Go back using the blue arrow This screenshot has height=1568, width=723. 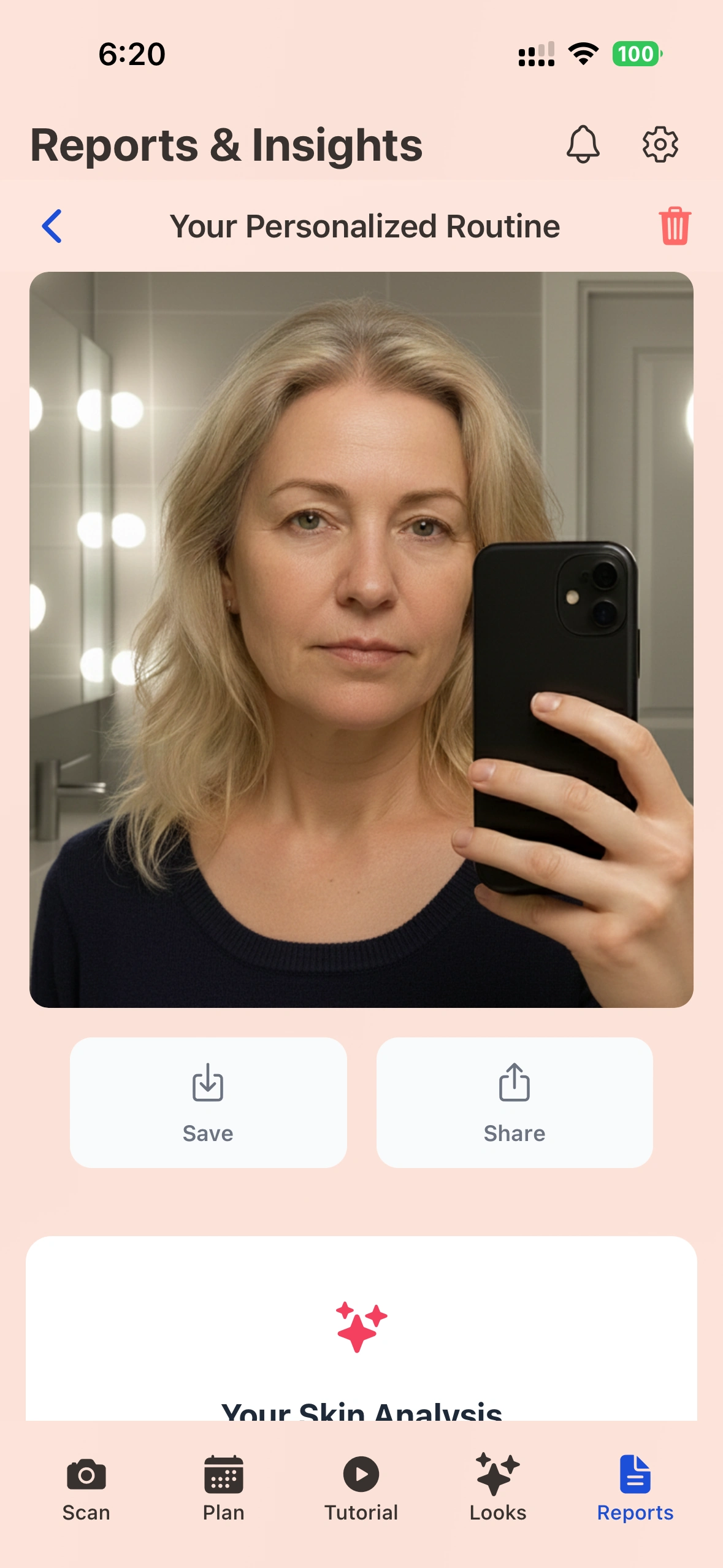[52, 226]
